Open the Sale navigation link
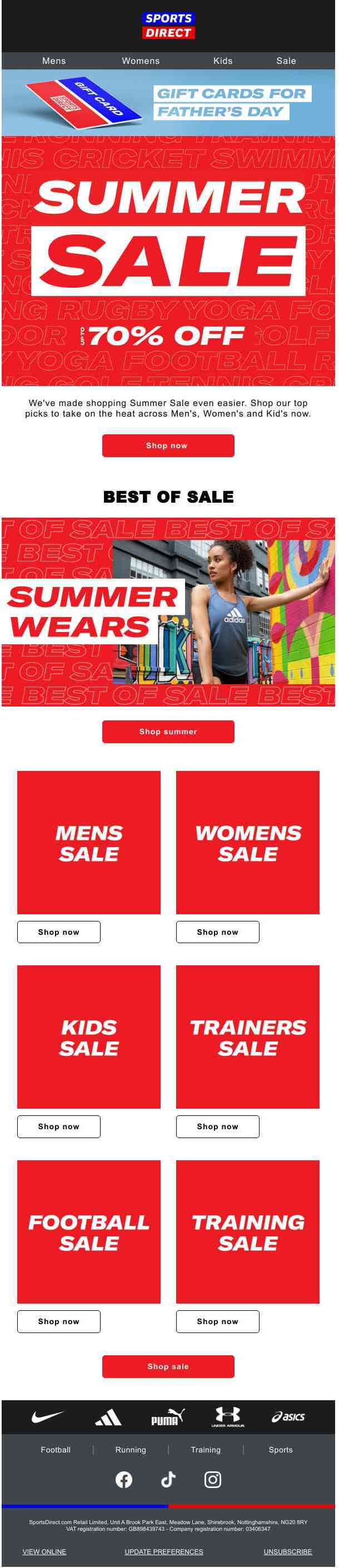 click(286, 61)
